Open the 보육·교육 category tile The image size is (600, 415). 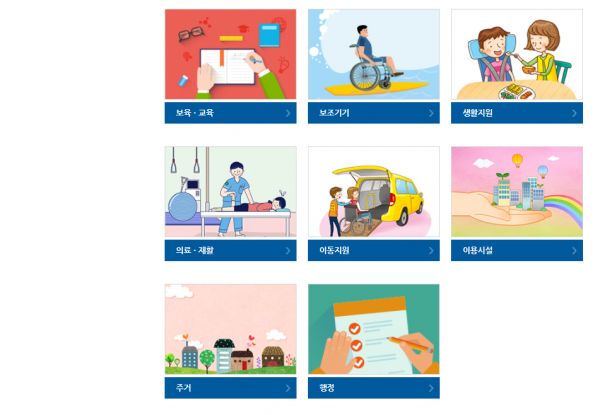pos(230,66)
